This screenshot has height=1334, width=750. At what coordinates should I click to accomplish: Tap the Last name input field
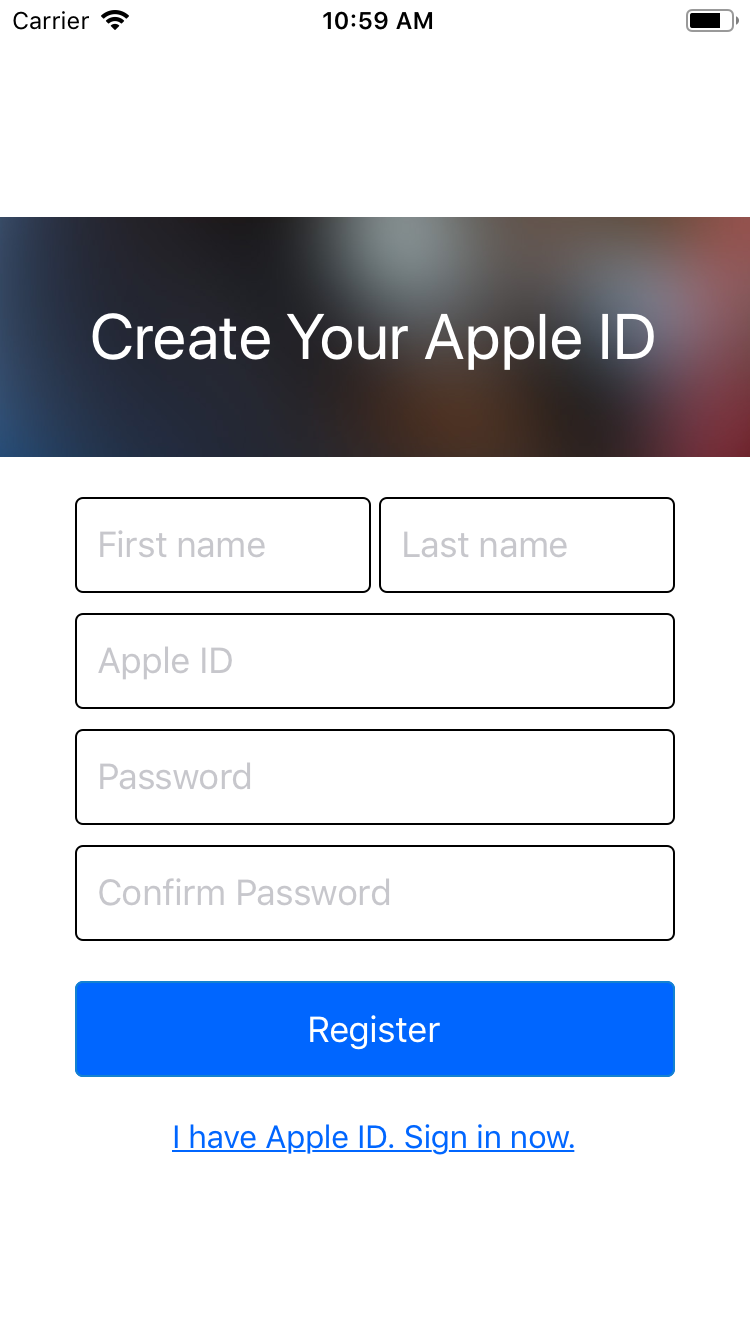[527, 545]
